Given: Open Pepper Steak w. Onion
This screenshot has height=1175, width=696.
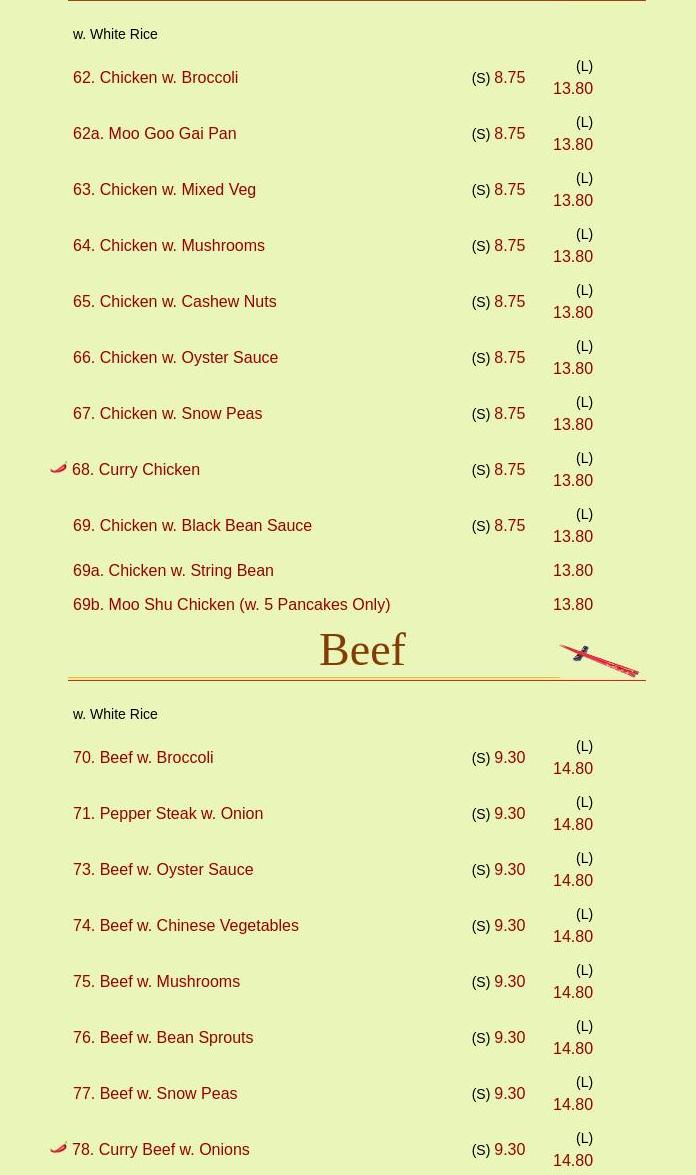Looking at the screenshot, I should (167, 813).
